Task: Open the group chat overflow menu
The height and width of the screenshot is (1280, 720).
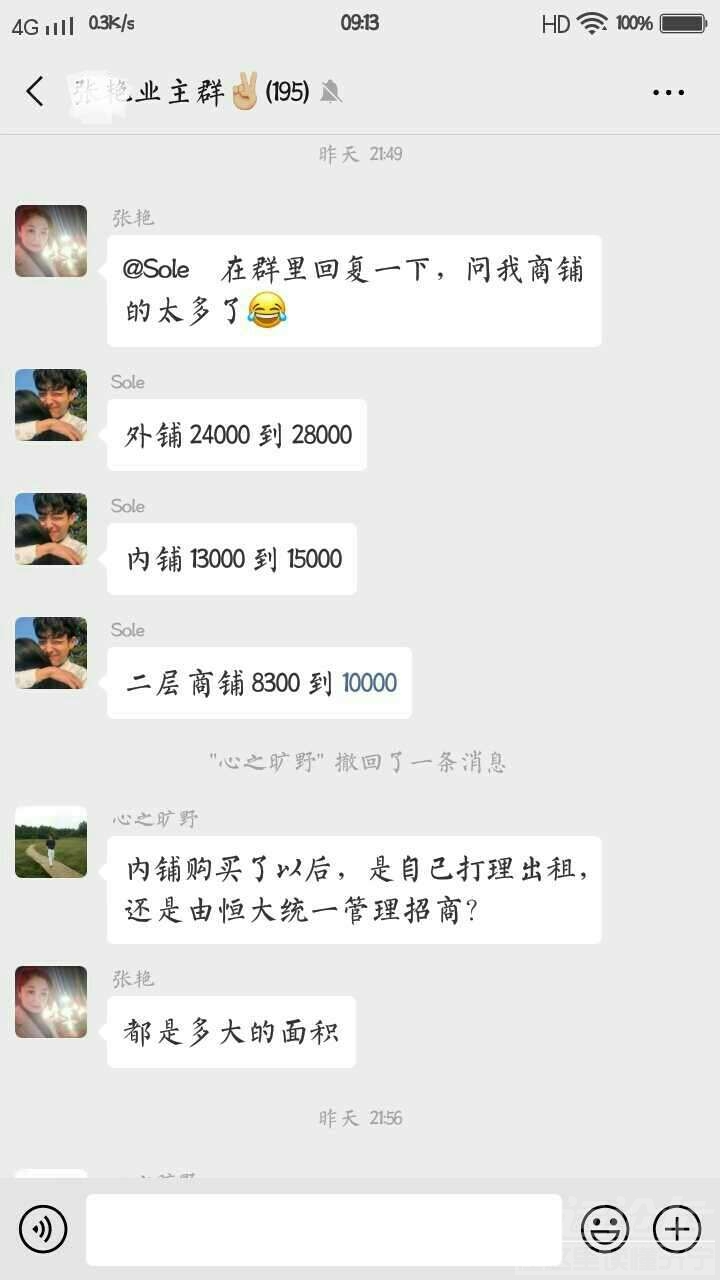Action: click(x=668, y=93)
